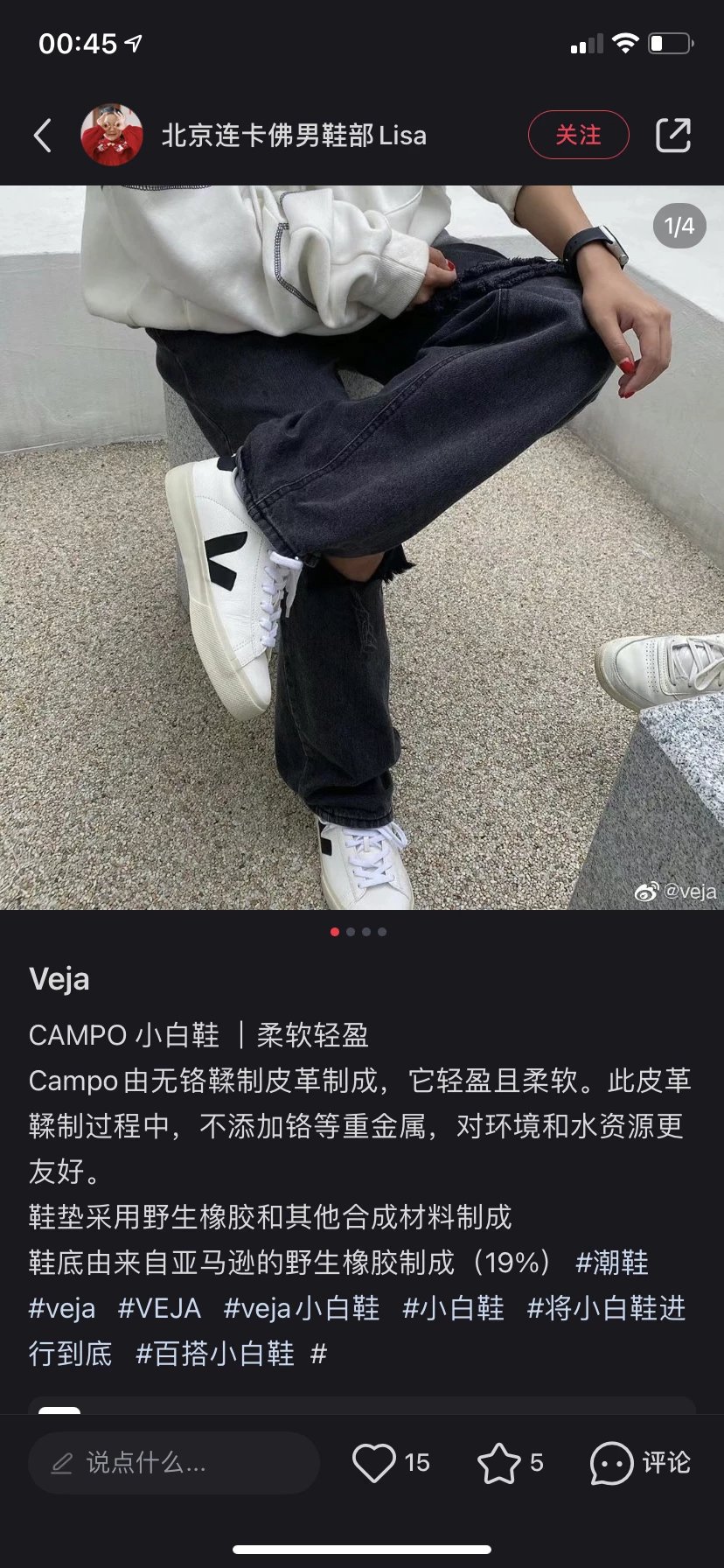The width and height of the screenshot is (724, 1568).
Task: Open the #潮鞋 hashtag
Action: click(x=612, y=1263)
